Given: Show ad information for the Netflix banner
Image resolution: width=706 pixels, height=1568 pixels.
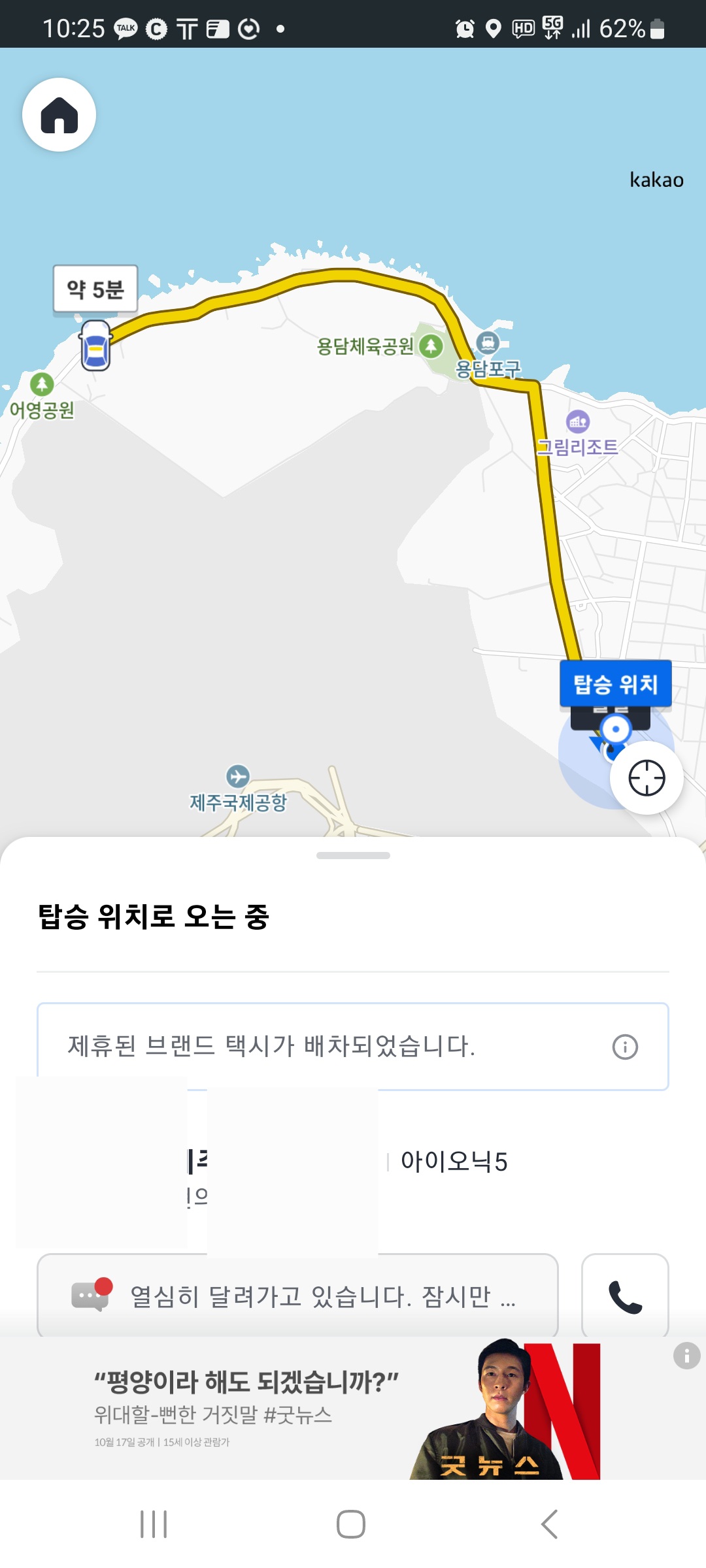Looking at the screenshot, I should pyautogui.click(x=686, y=1356).
